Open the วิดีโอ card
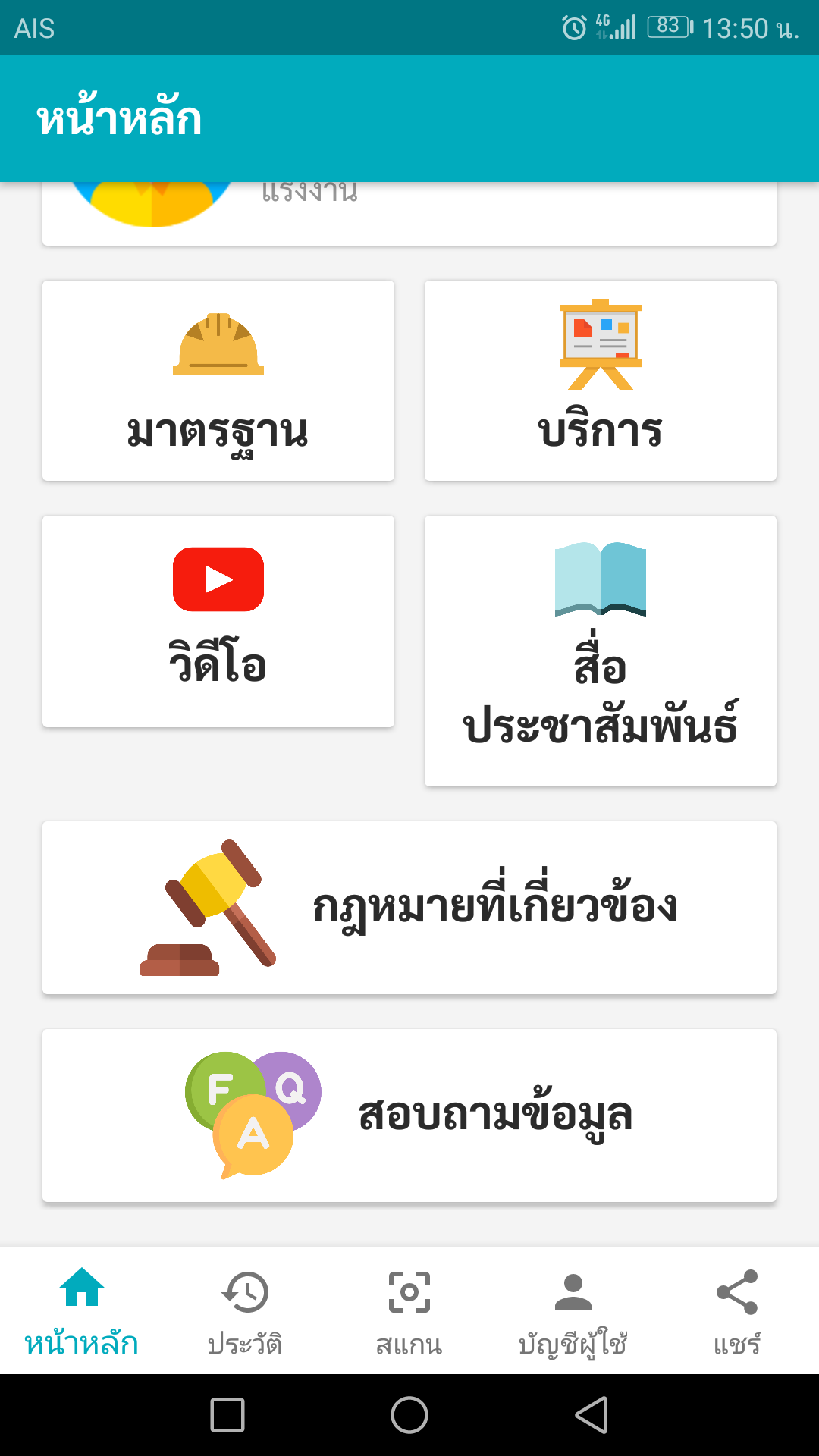The width and height of the screenshot is (819, 1456). pos(218,621)
